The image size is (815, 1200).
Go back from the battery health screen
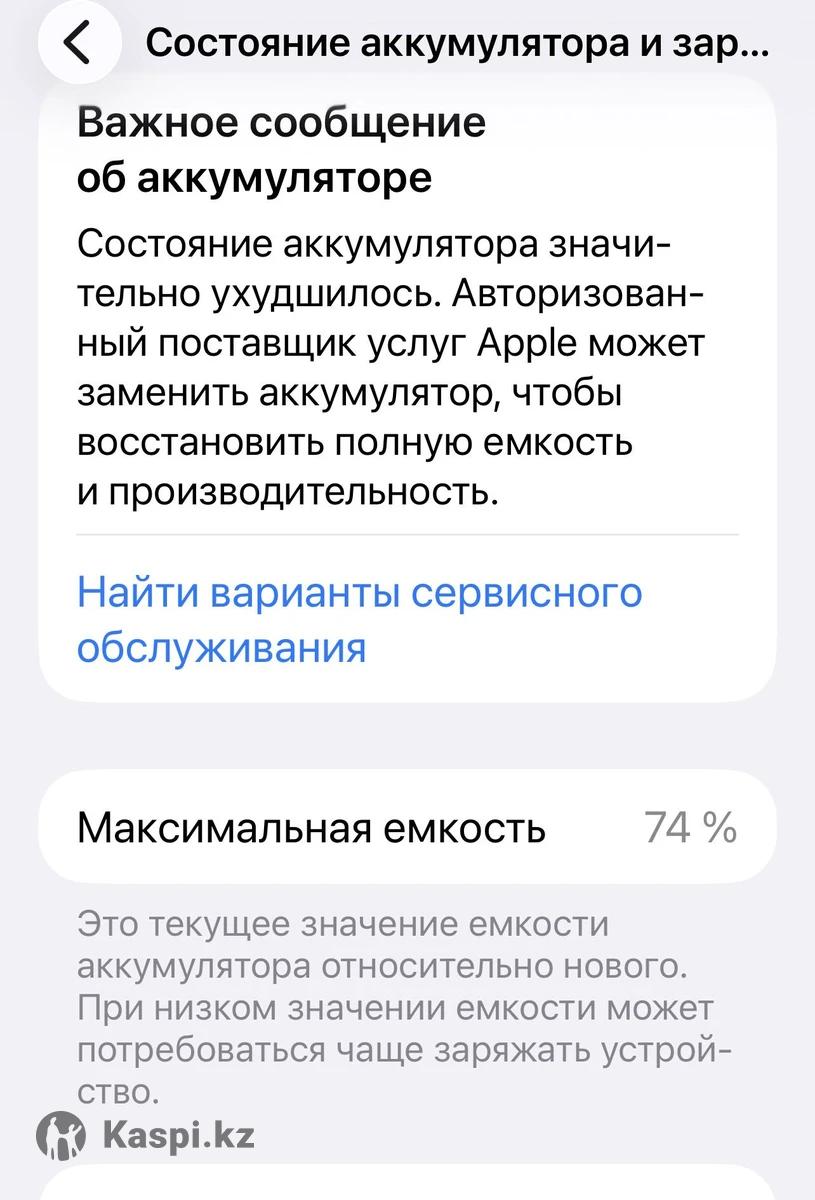79,44
